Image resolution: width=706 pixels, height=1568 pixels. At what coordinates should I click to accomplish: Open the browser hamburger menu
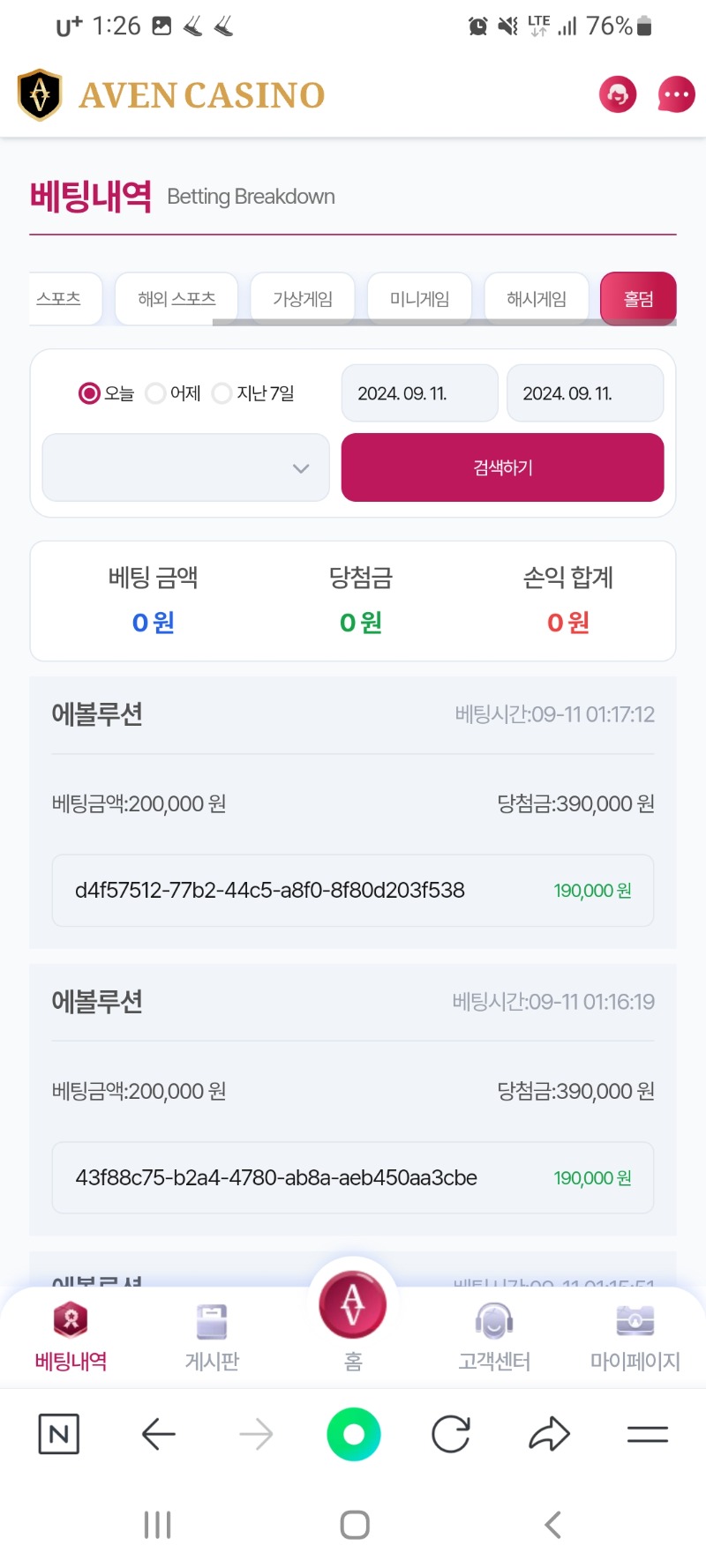point(648,1434)
